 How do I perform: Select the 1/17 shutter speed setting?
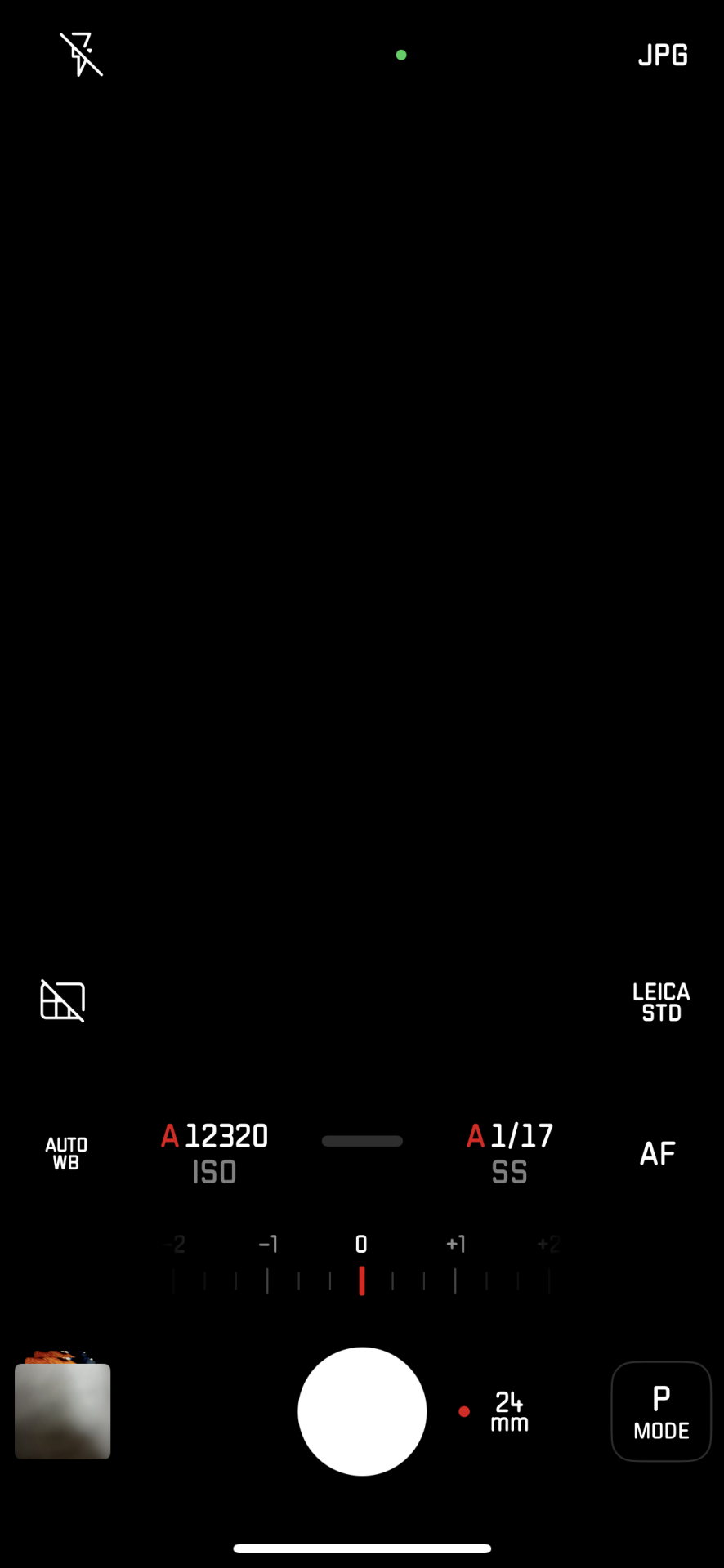point(510,1152)
